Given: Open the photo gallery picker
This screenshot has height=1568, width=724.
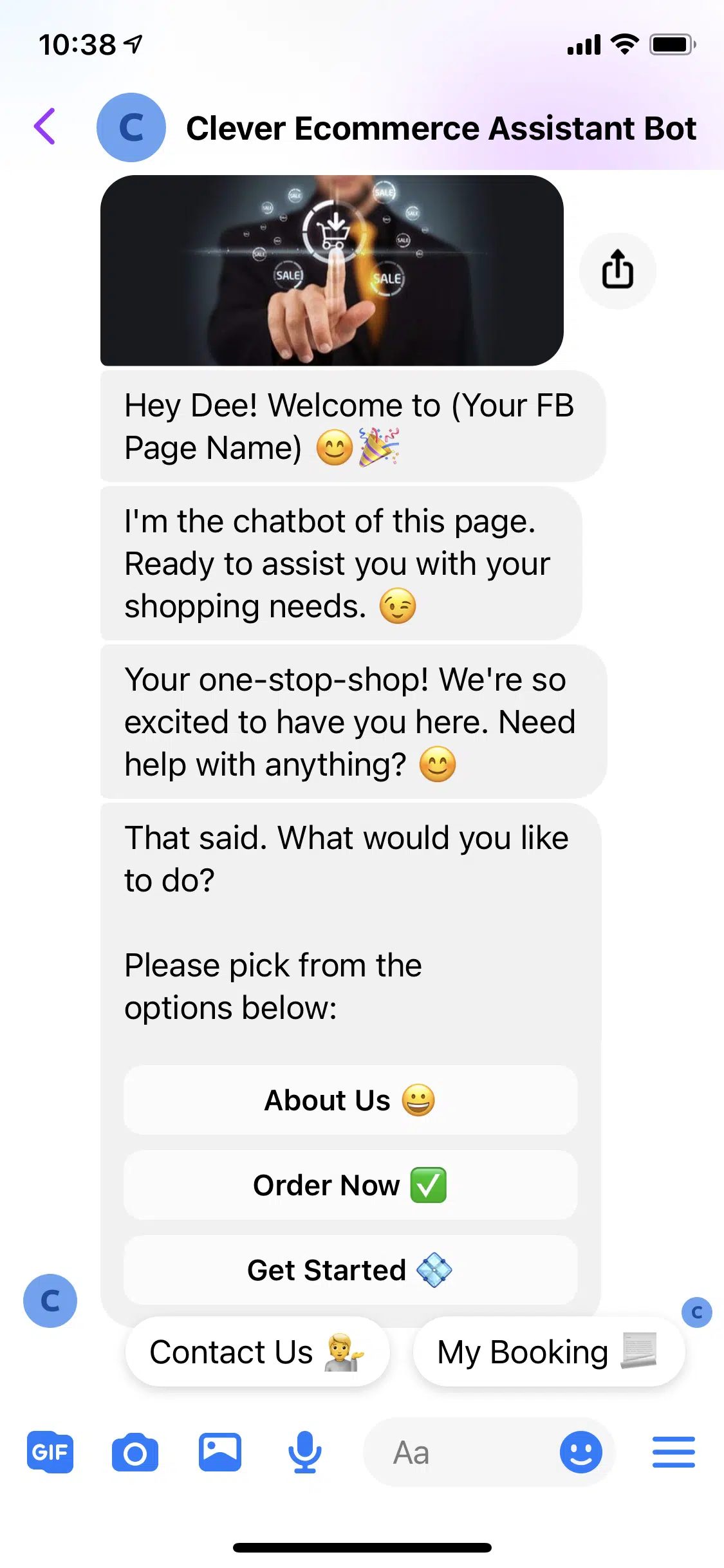Looking at the screenshot, I should tap(220, 1452).
